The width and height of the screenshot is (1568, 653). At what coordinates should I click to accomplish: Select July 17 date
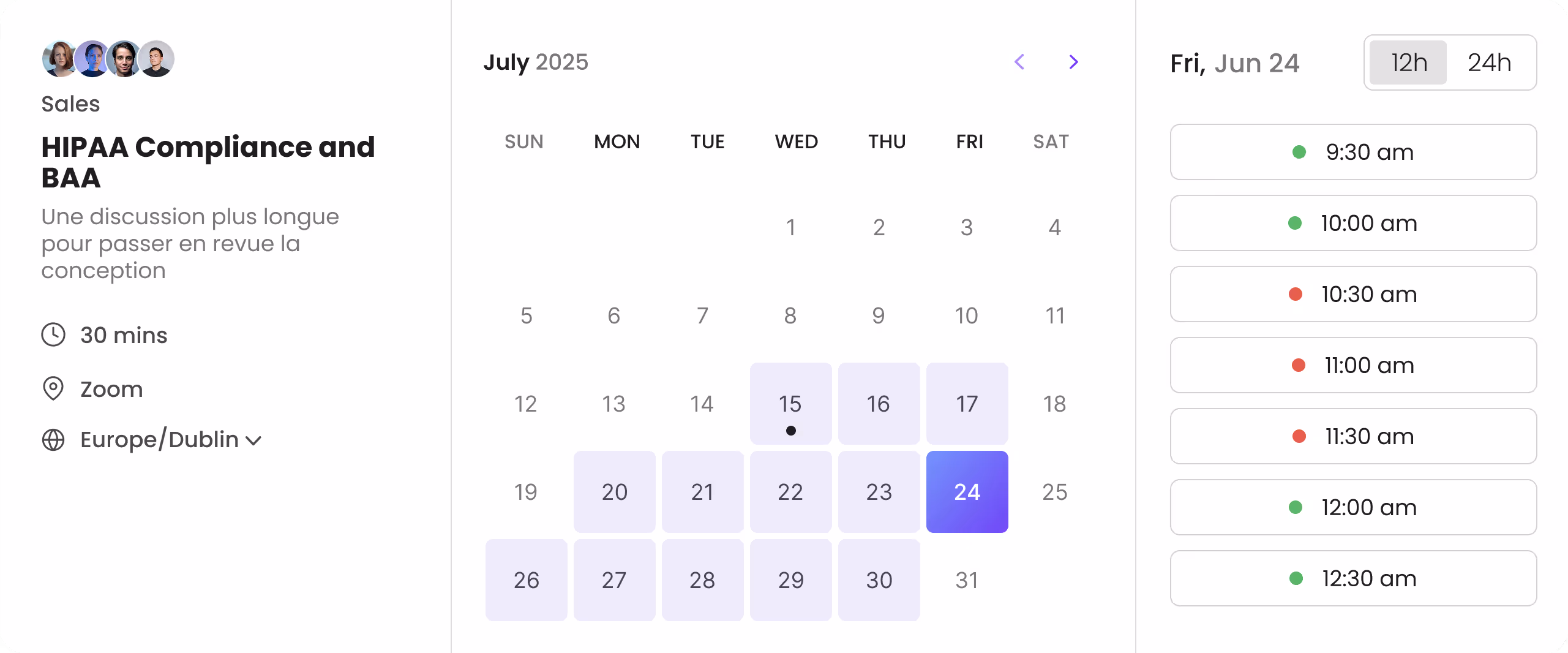tap(967, 404)
